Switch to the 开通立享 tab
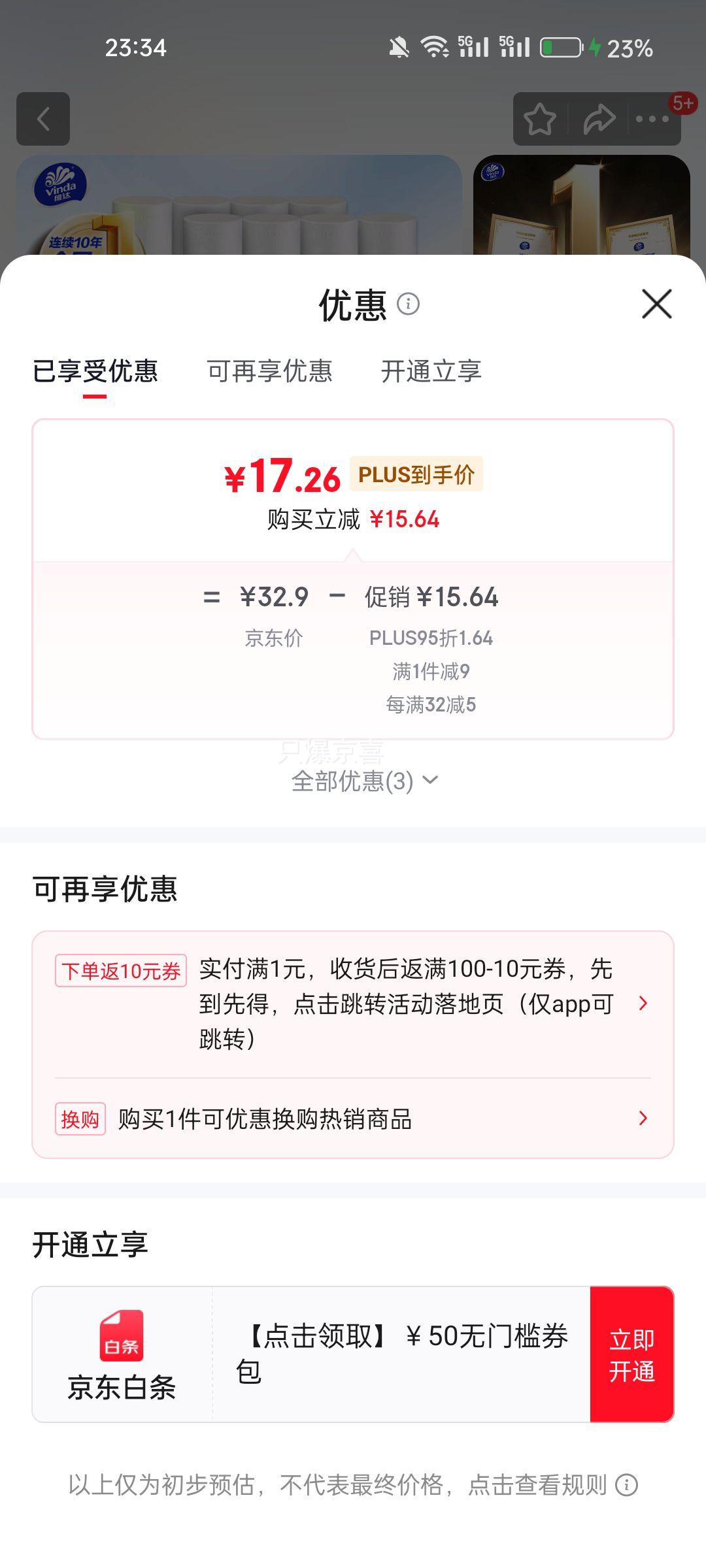 coord(431,372)
